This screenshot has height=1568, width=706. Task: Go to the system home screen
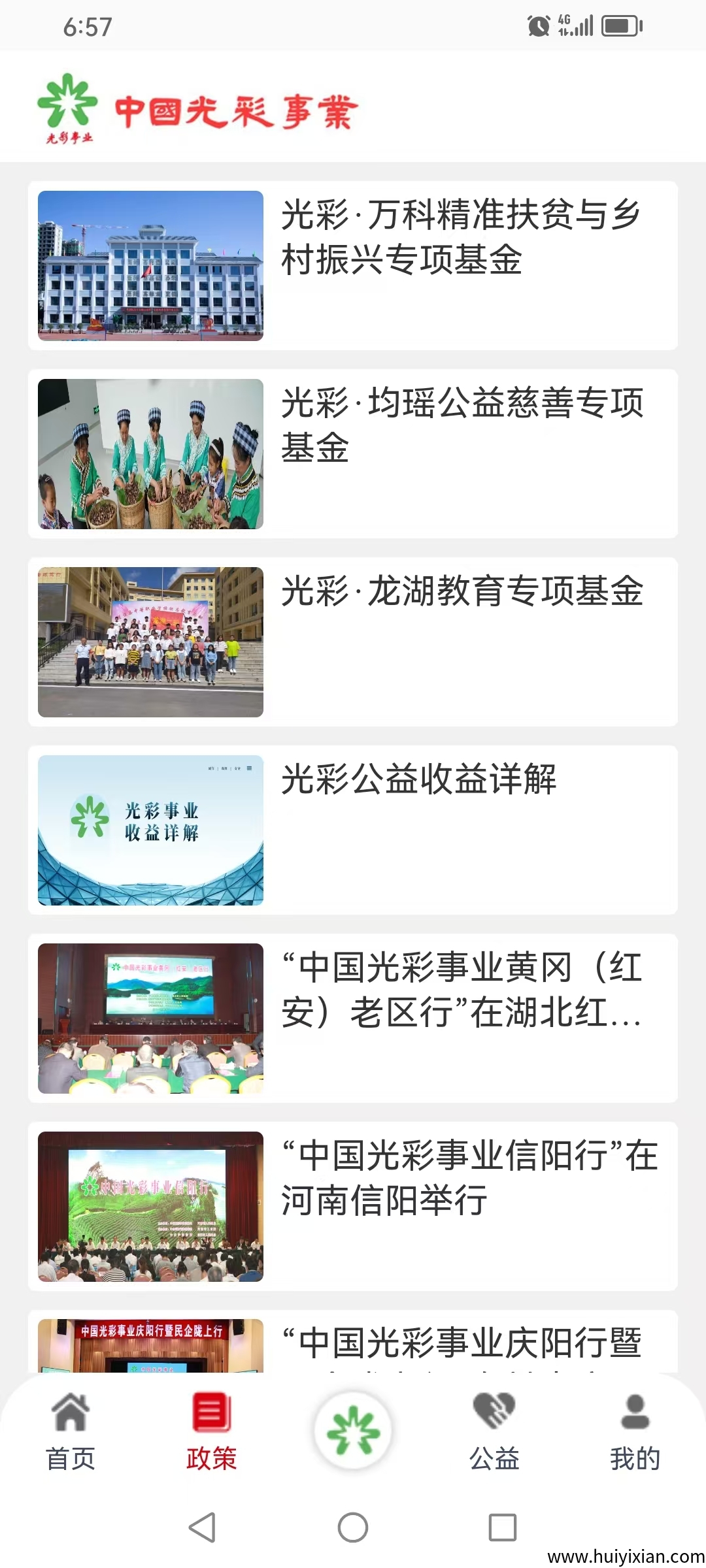pyautogui.click(x=353, y=1527)
